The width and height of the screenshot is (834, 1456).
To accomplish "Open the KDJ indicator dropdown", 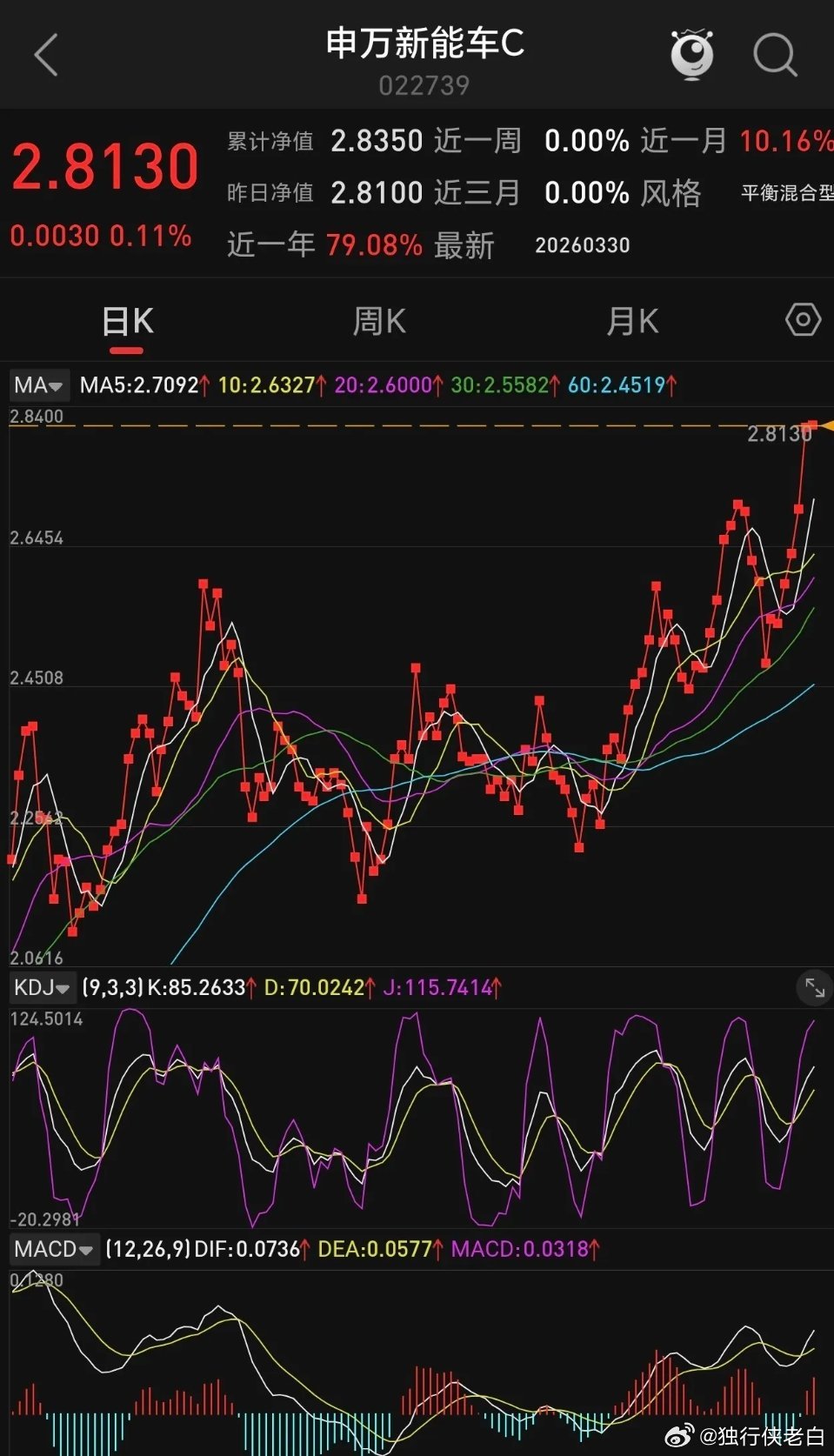I will pos(41,987).
